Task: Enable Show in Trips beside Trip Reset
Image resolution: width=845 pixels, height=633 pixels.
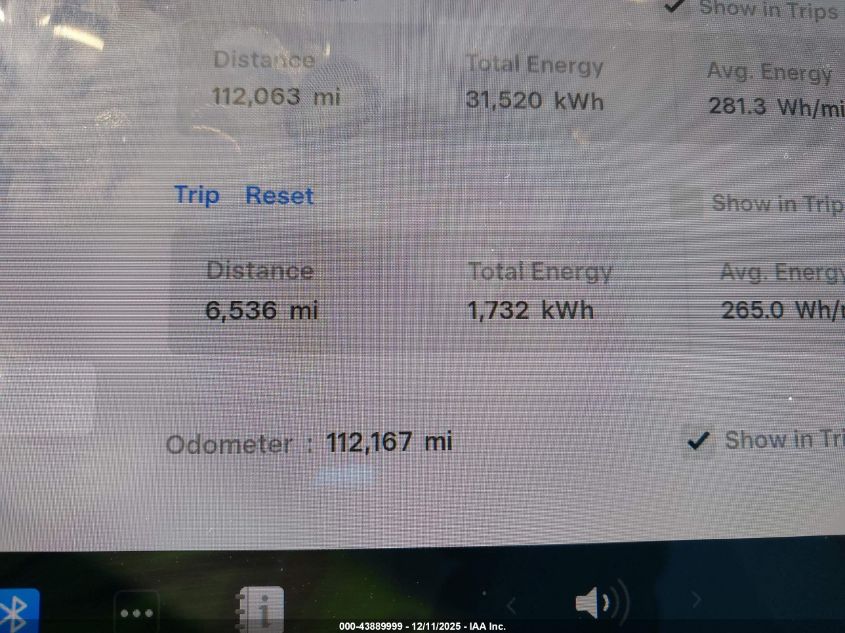Action: pyautogui.click(x=687, y=204)
